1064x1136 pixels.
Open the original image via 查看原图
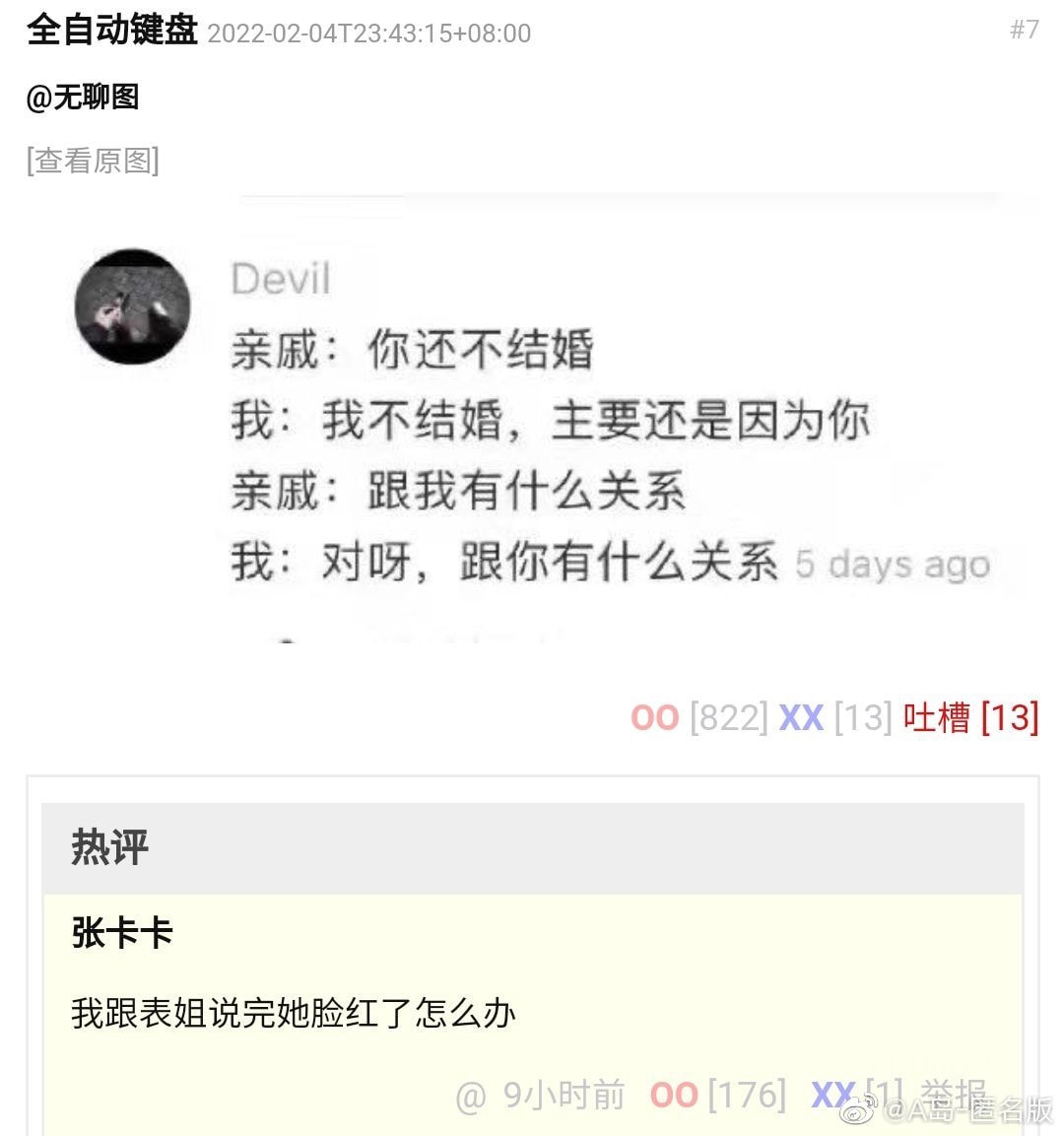pyautogui.click(x=93, y=160)
